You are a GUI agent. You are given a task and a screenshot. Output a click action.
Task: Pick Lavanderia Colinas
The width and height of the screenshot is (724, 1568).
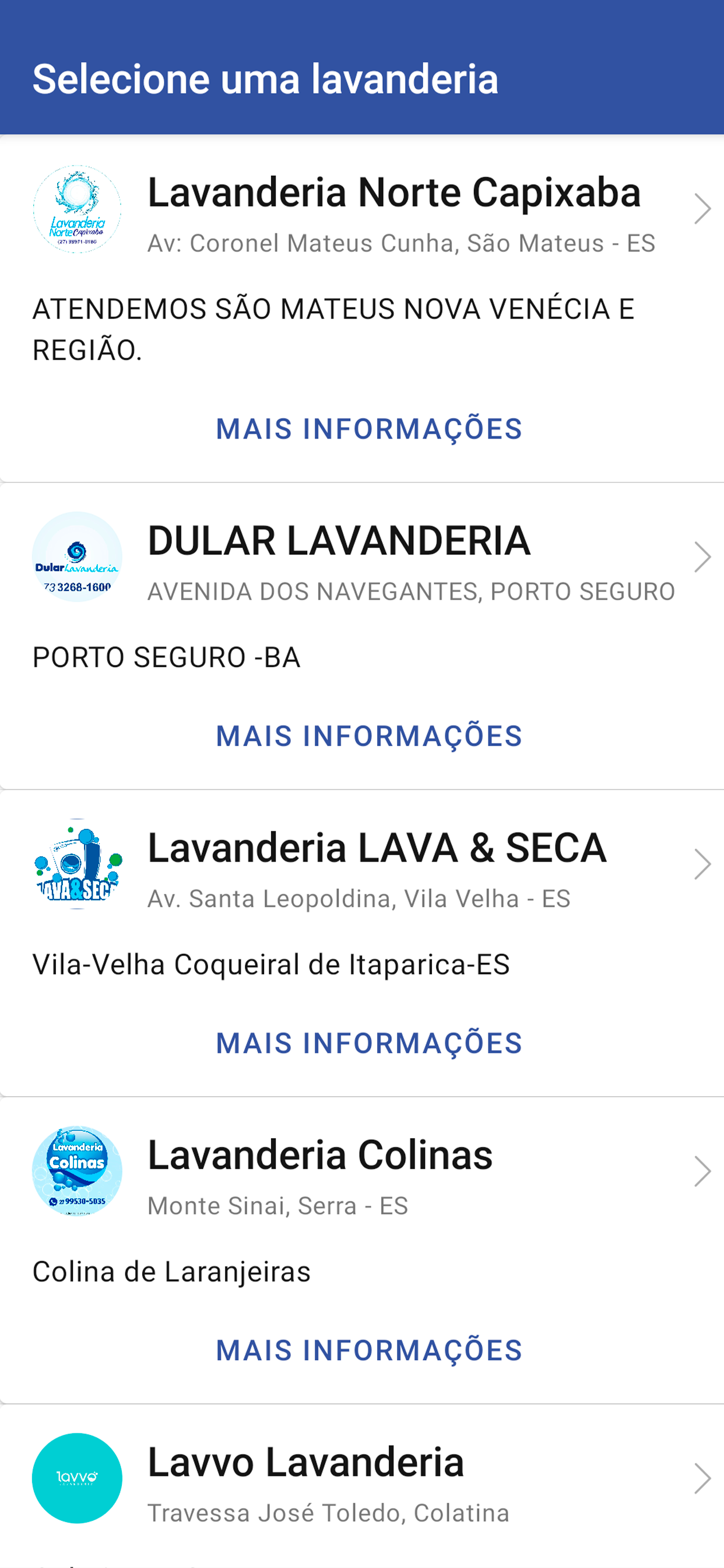click(362, 1171)
